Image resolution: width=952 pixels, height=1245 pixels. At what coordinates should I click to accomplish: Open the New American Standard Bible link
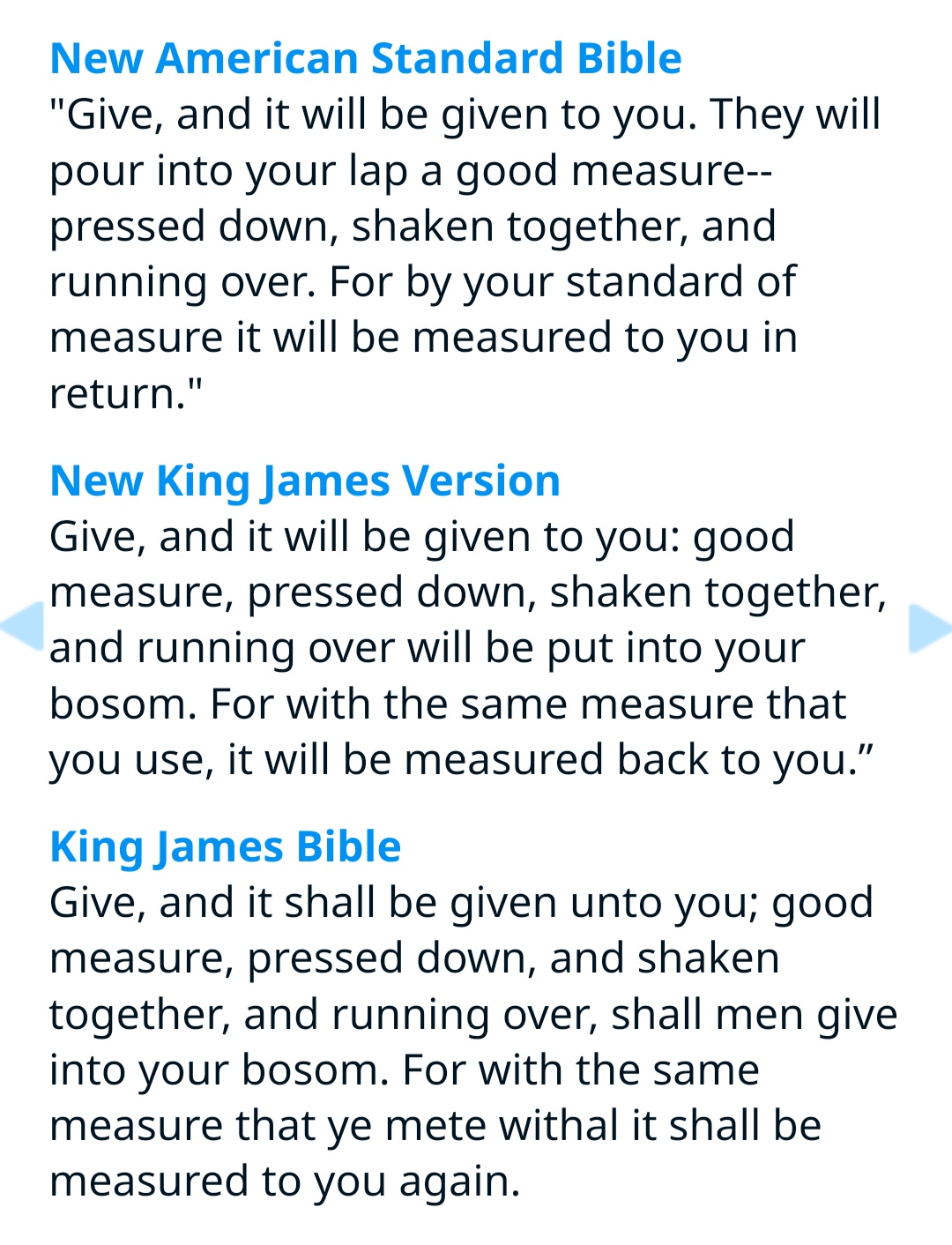tap(366, 59)
